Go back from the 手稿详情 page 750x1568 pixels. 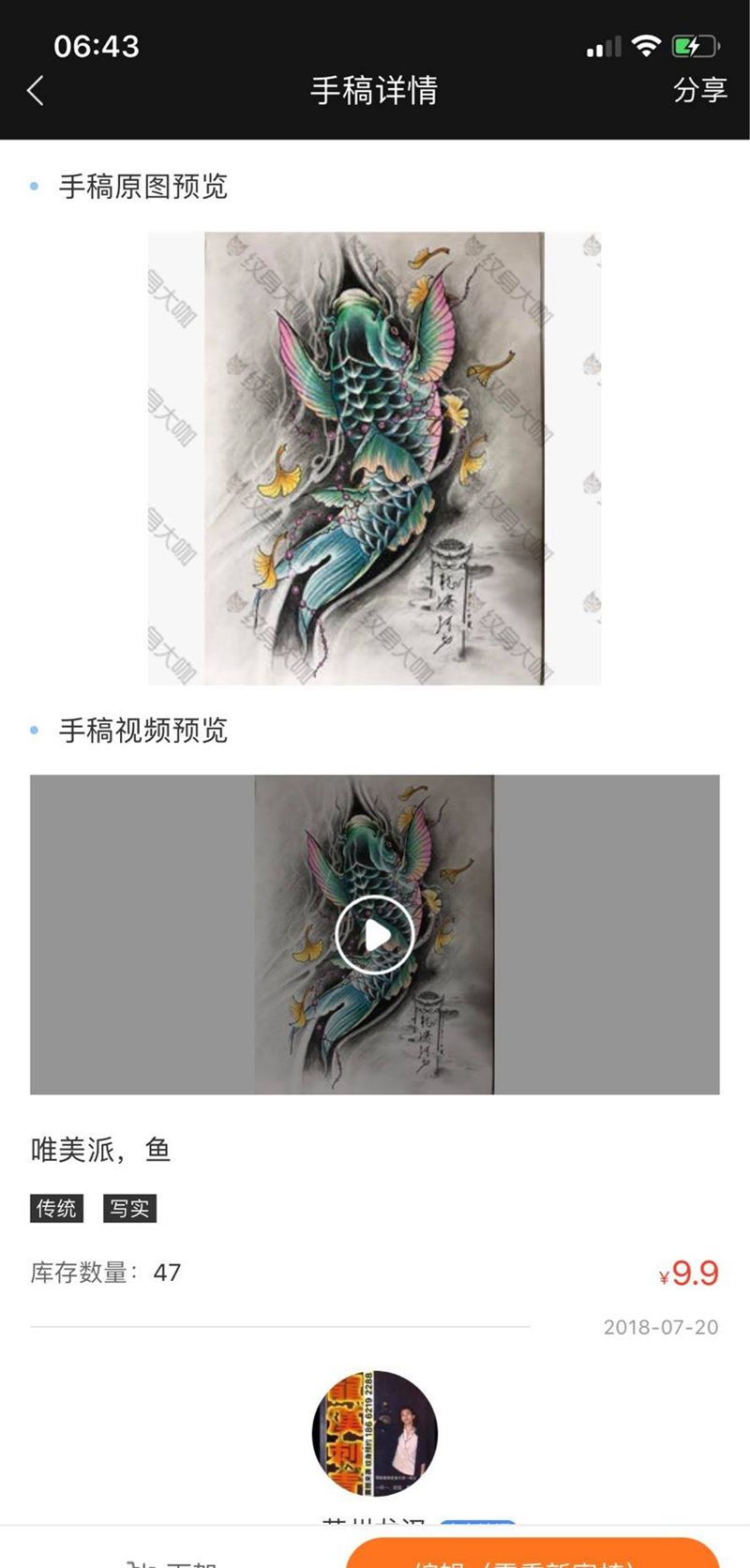pyautogui.click(x=36, y=91)
